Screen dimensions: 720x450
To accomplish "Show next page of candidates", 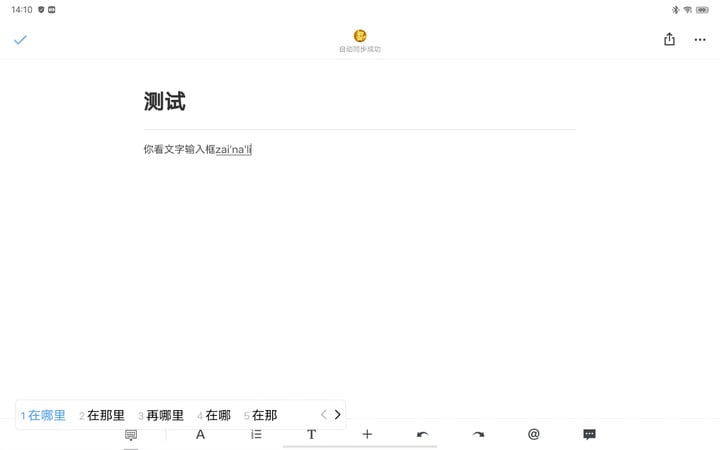I will (338, 415).
